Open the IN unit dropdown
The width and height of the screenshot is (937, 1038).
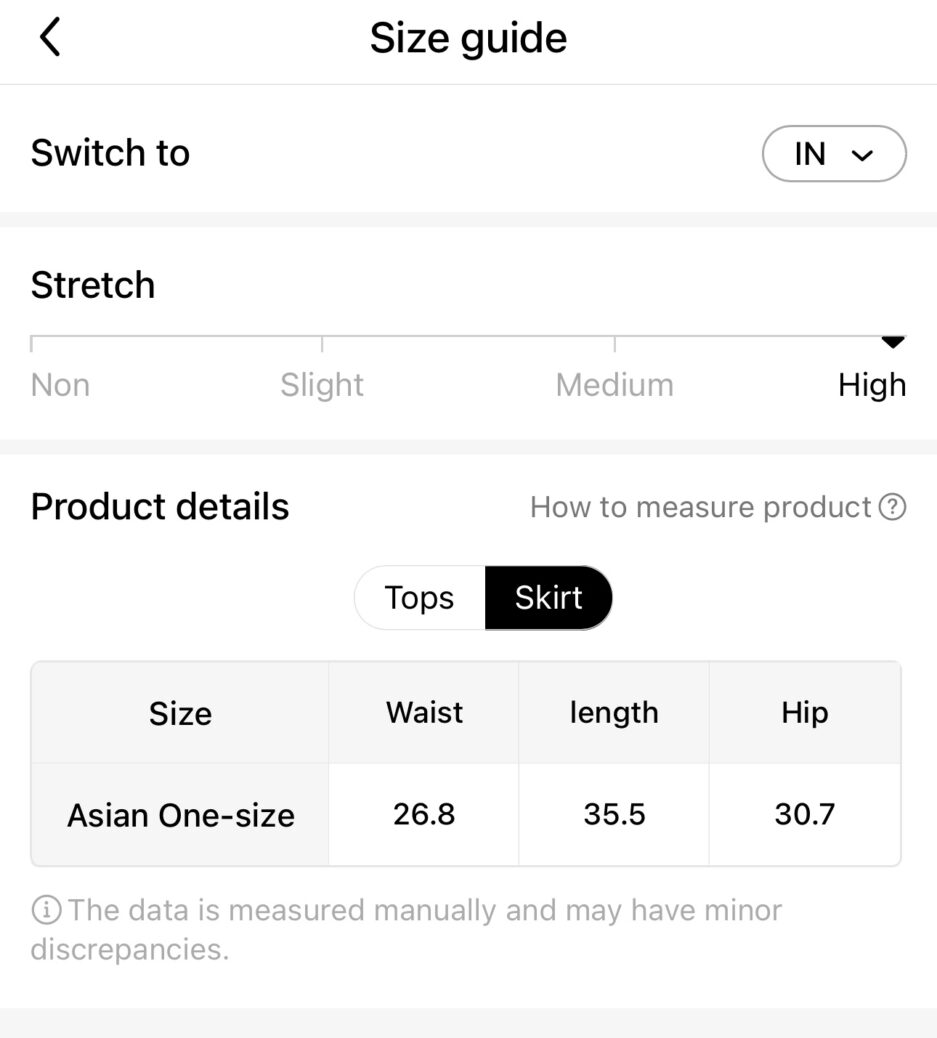pyautogui.click(x=833, y=154)
